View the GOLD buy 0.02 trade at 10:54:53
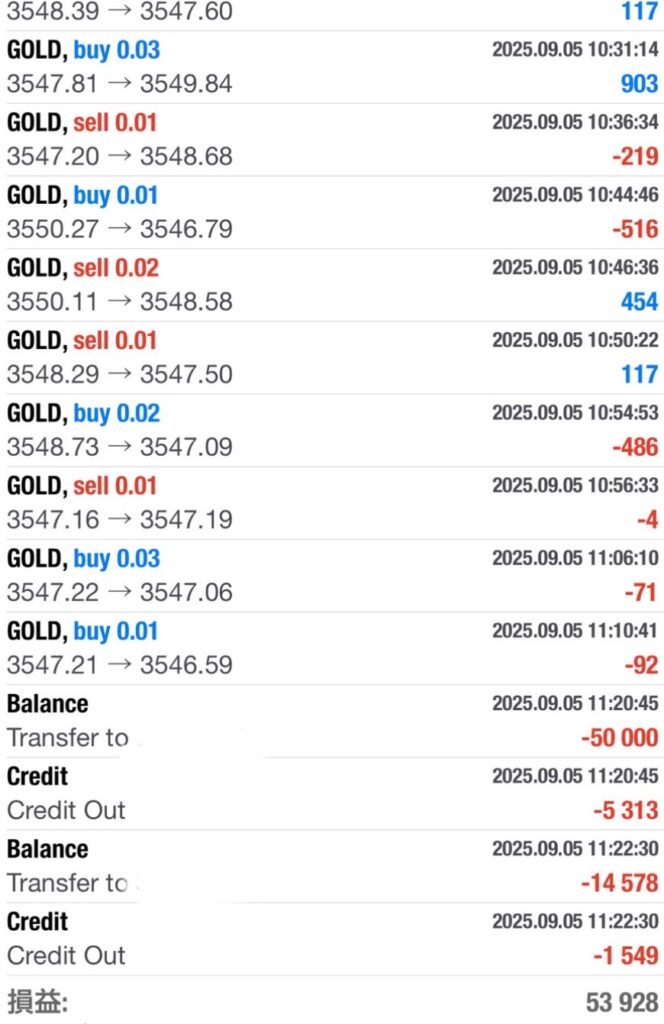 [x=332, y=430]
